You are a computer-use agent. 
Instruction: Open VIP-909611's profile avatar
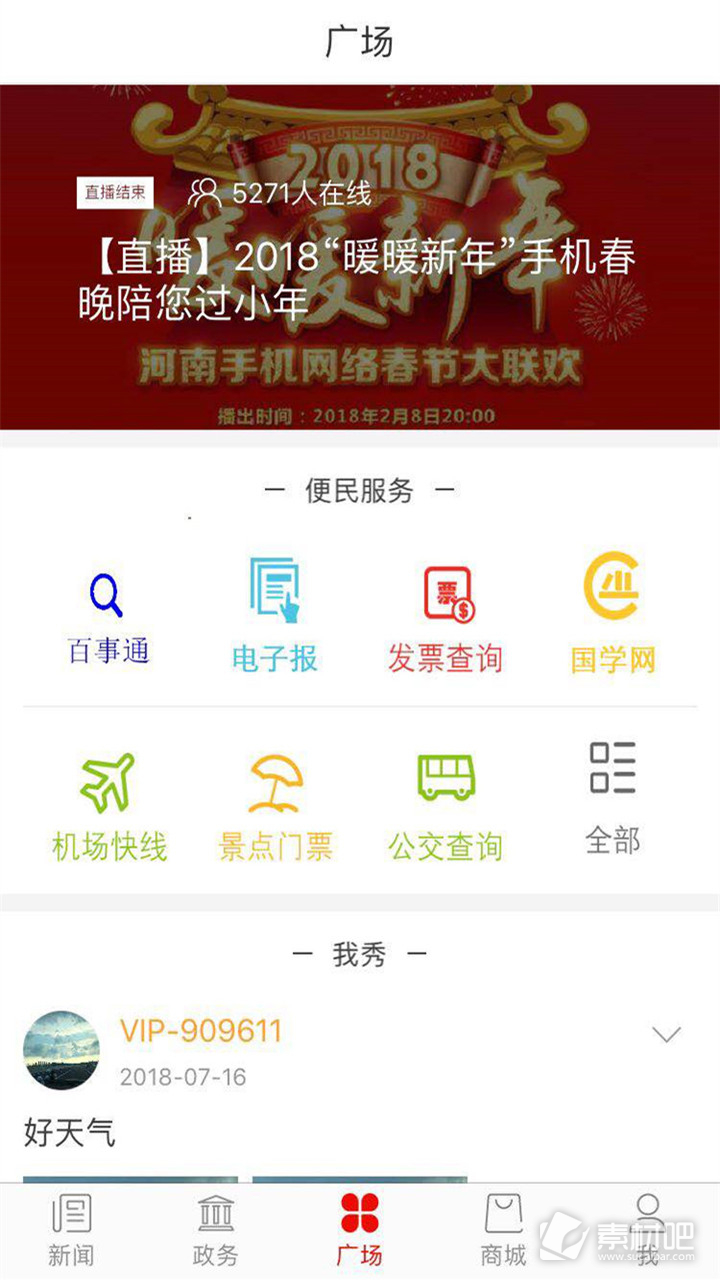(x=62, y=1050)
